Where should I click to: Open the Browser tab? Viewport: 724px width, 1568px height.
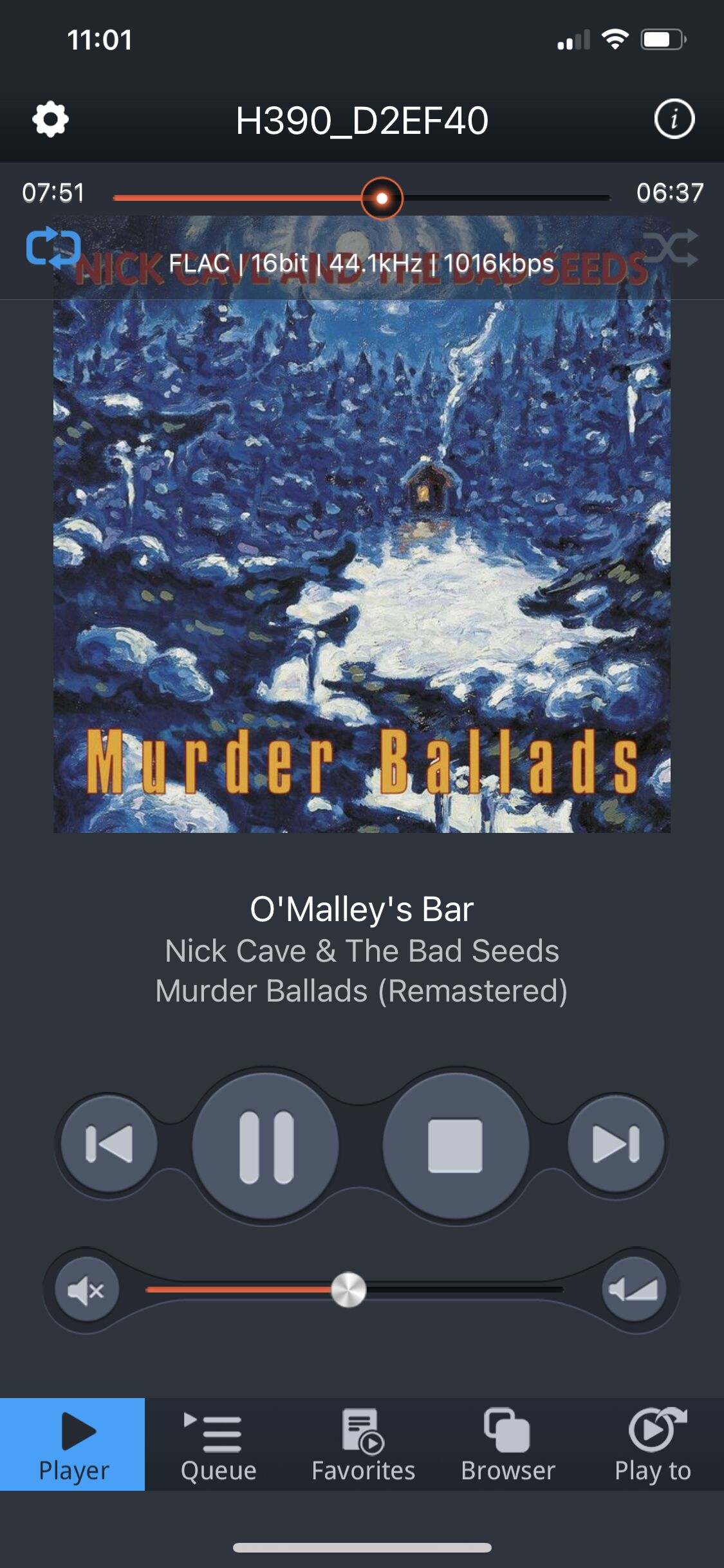click(x=508, y=1445)
